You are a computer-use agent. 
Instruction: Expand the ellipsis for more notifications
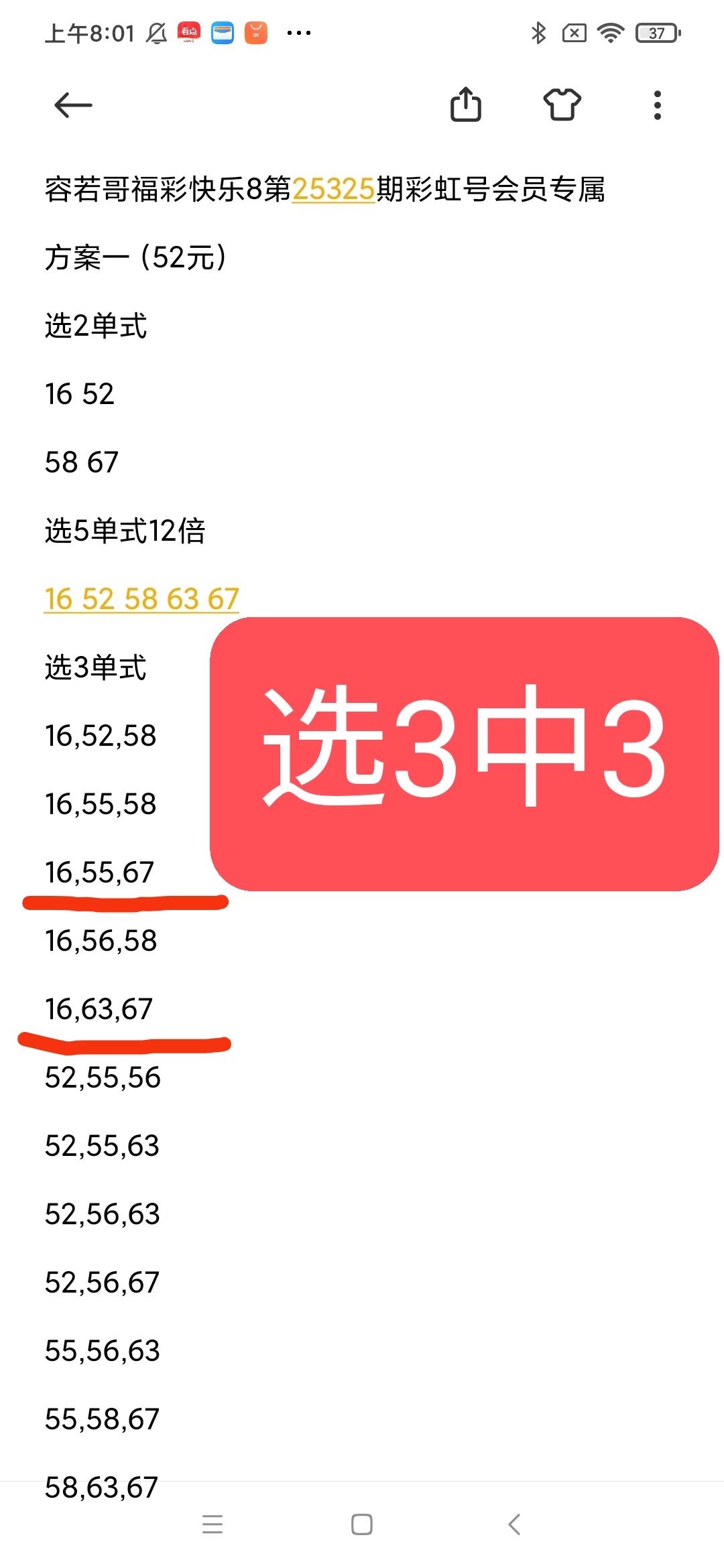[297, 32]
